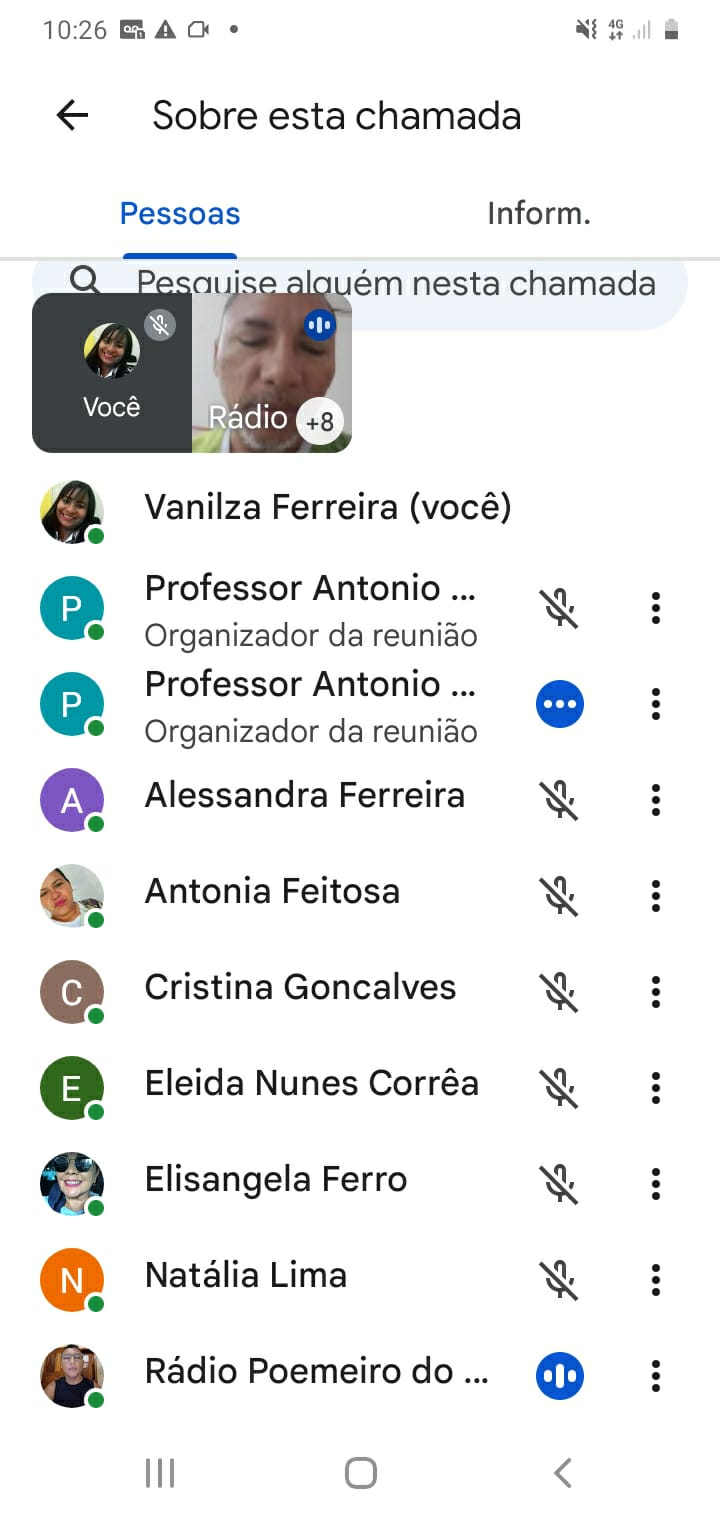Open the recent apps view
Screen dimensions: 720x1520
(x=160, y=1472)
